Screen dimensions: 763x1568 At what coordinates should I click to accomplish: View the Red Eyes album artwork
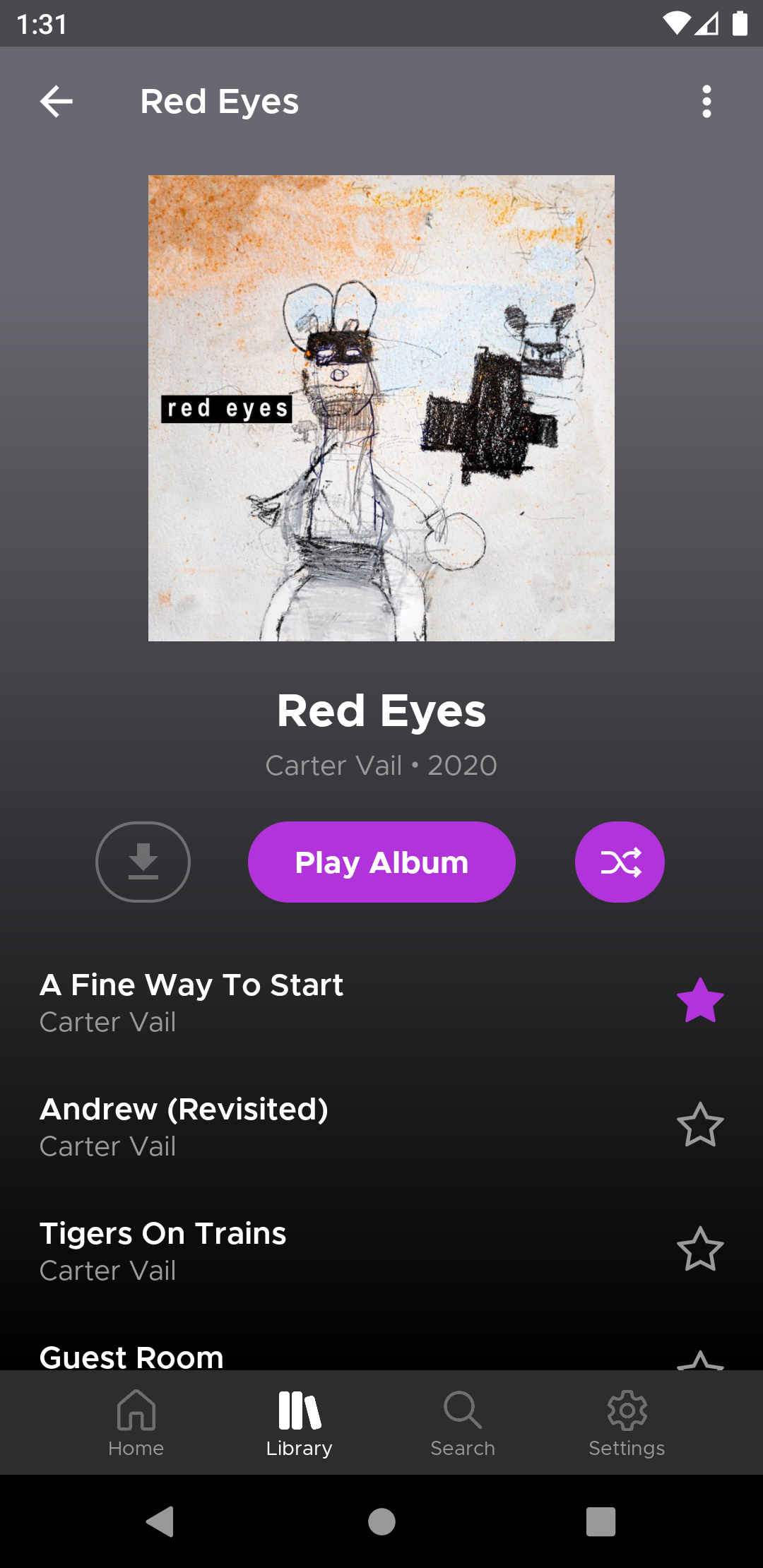[381, 407]
